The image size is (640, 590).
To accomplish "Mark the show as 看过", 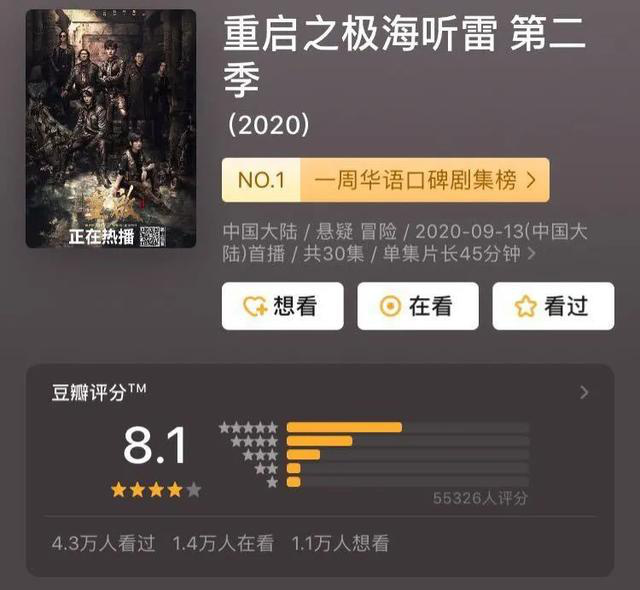I will 552,306.
